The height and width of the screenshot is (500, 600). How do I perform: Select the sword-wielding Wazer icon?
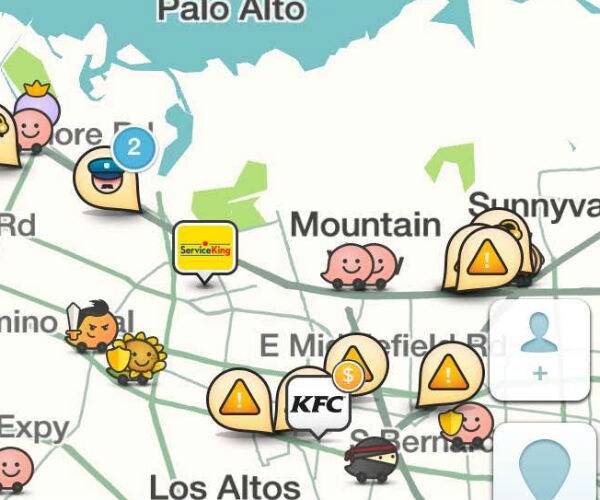[92, 326]
